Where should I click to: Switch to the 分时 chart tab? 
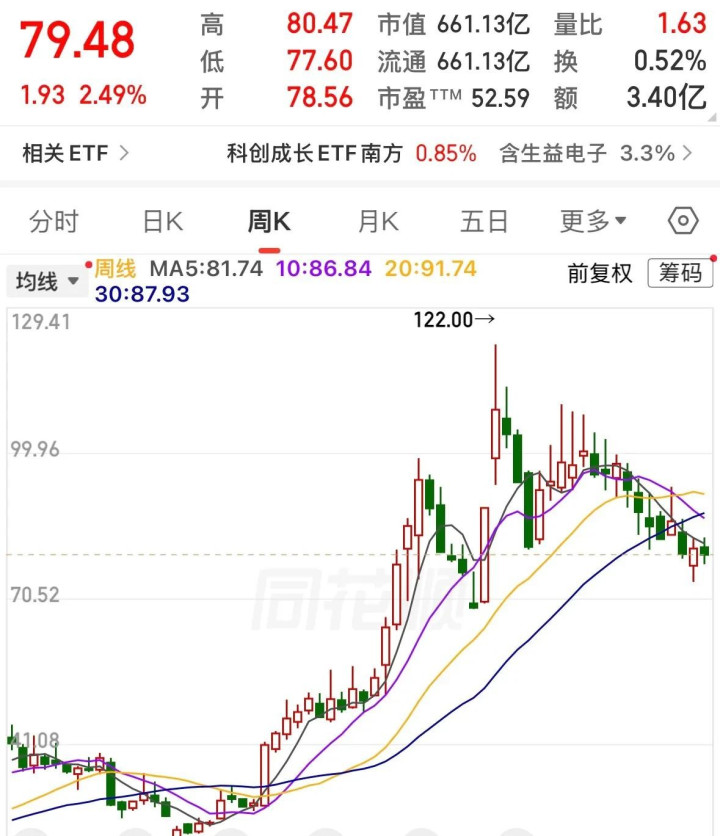pyautogui.click(x=54, y=221)
